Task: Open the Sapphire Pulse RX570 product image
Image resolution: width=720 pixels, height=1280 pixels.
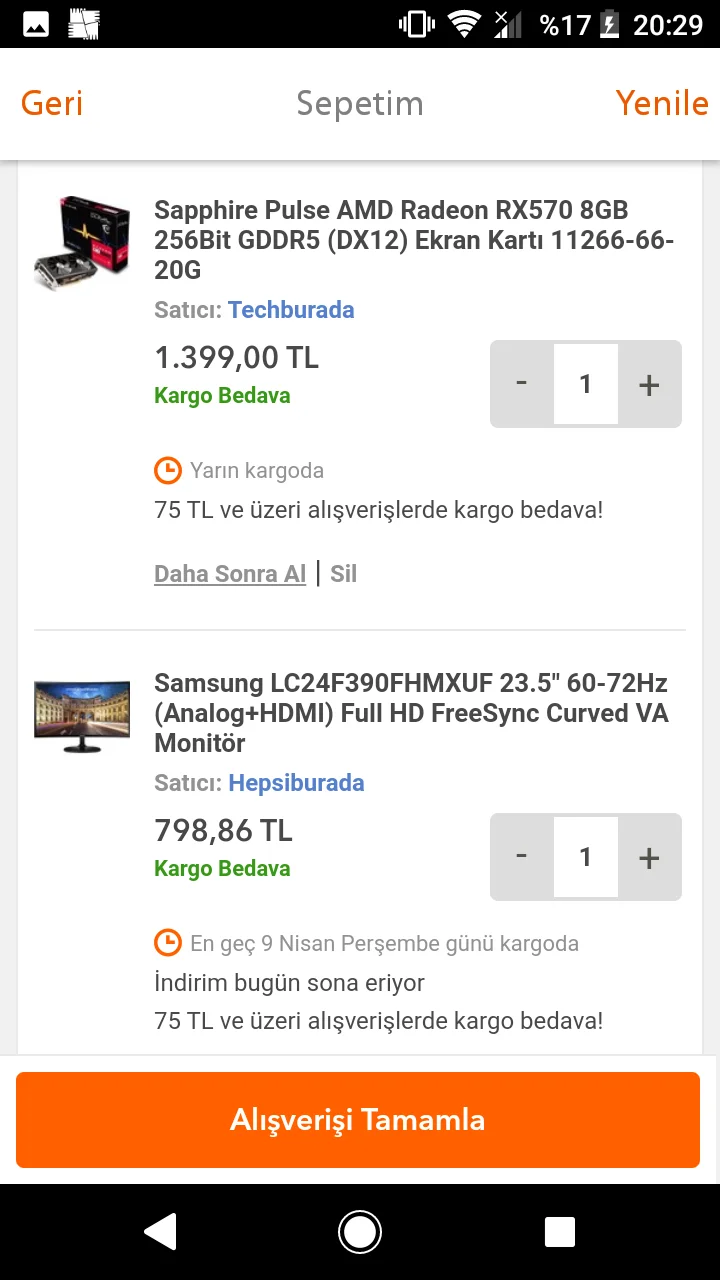Action: (82, 242)
